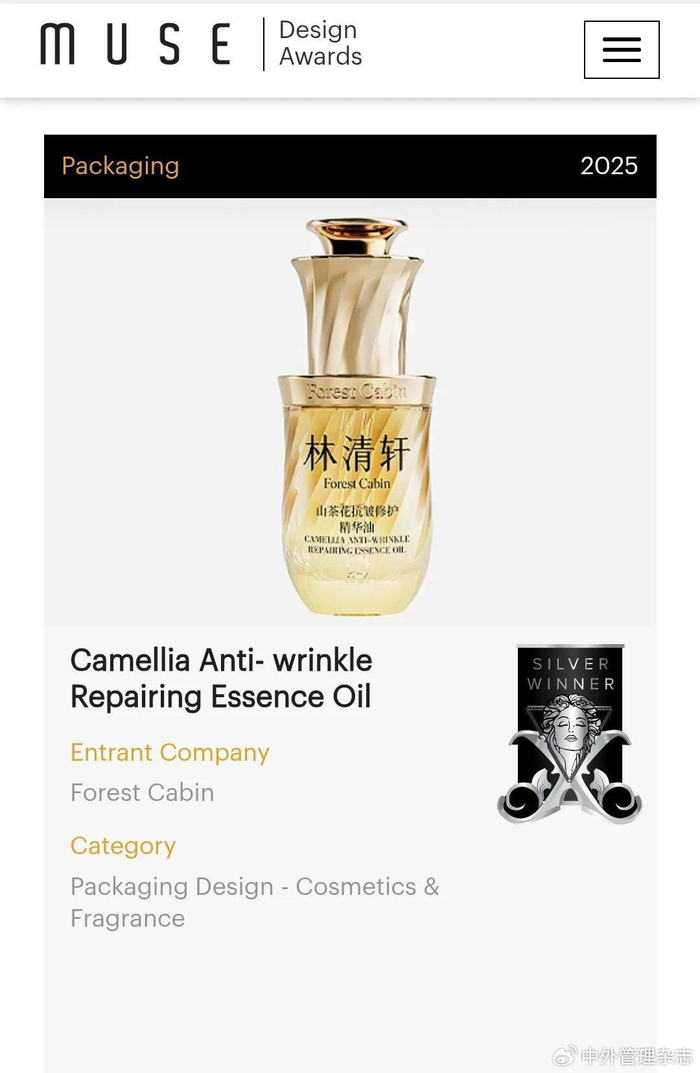Open the hamburger menu
Image resolution: width=700 pixels, height=1073 pixels.
click(x=621, y=50)
